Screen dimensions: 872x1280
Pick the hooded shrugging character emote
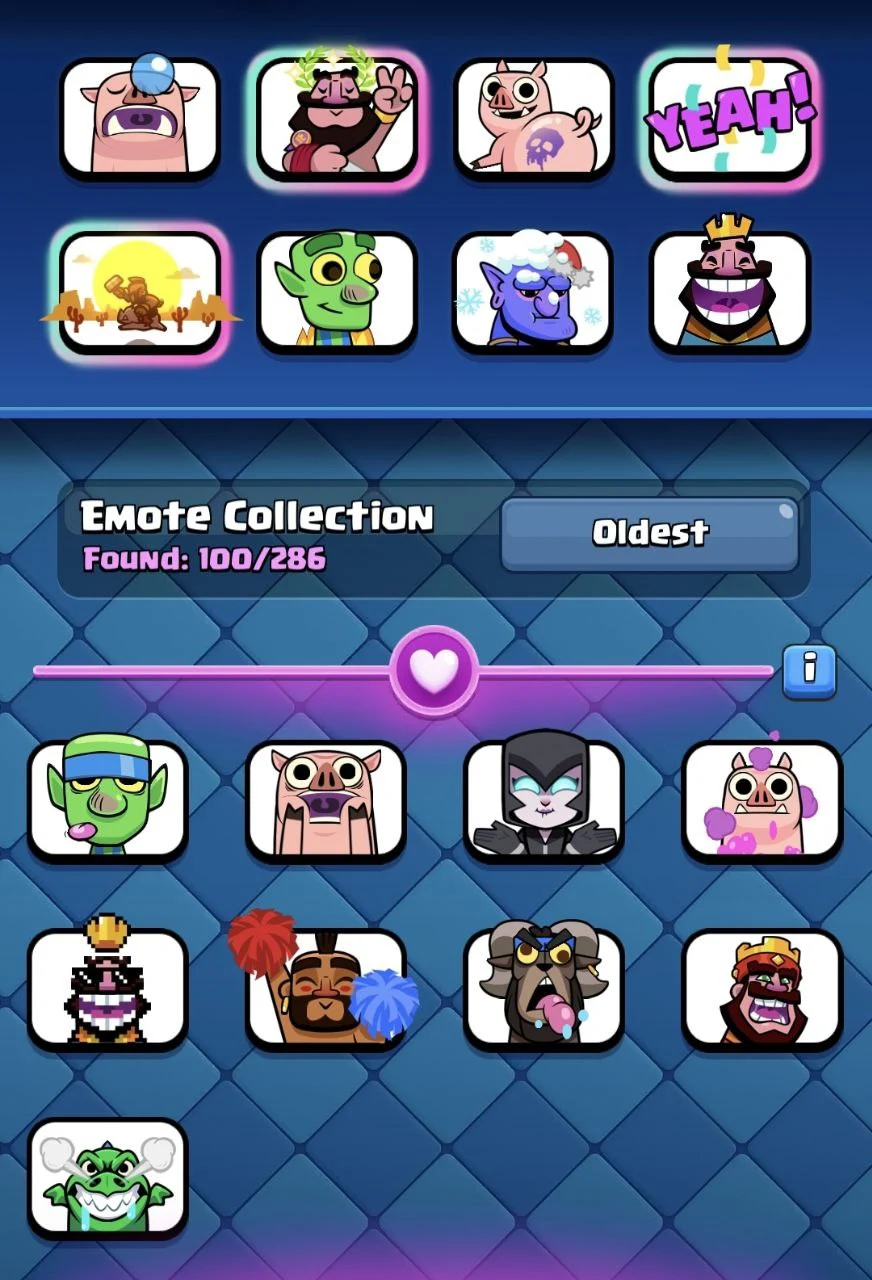click(544, 800)
